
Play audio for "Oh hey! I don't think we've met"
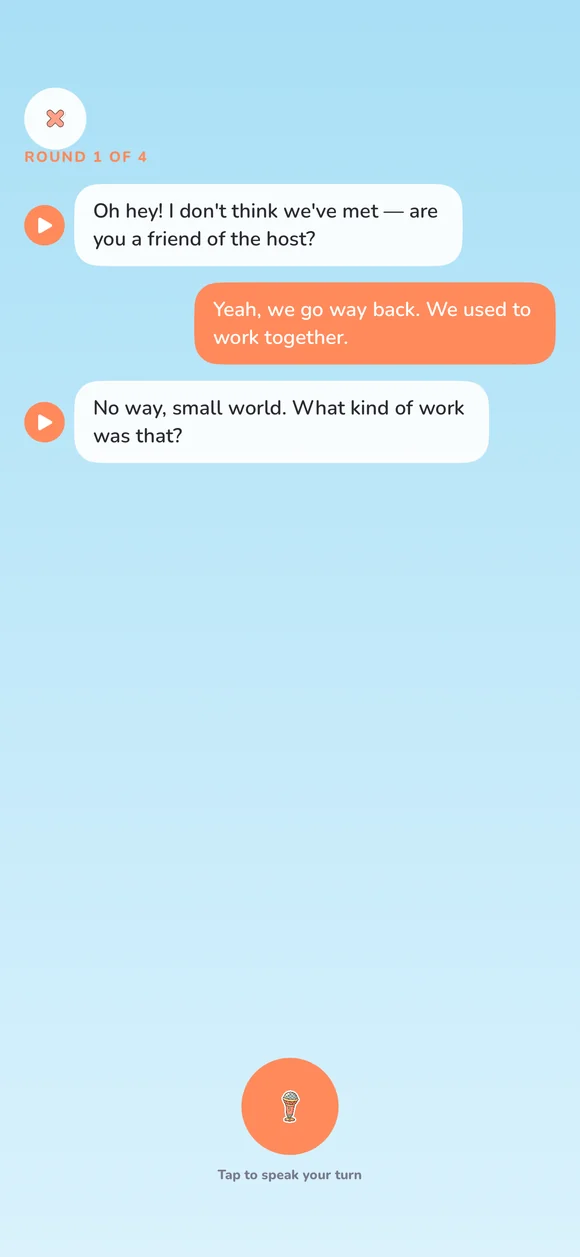(44, 225)
